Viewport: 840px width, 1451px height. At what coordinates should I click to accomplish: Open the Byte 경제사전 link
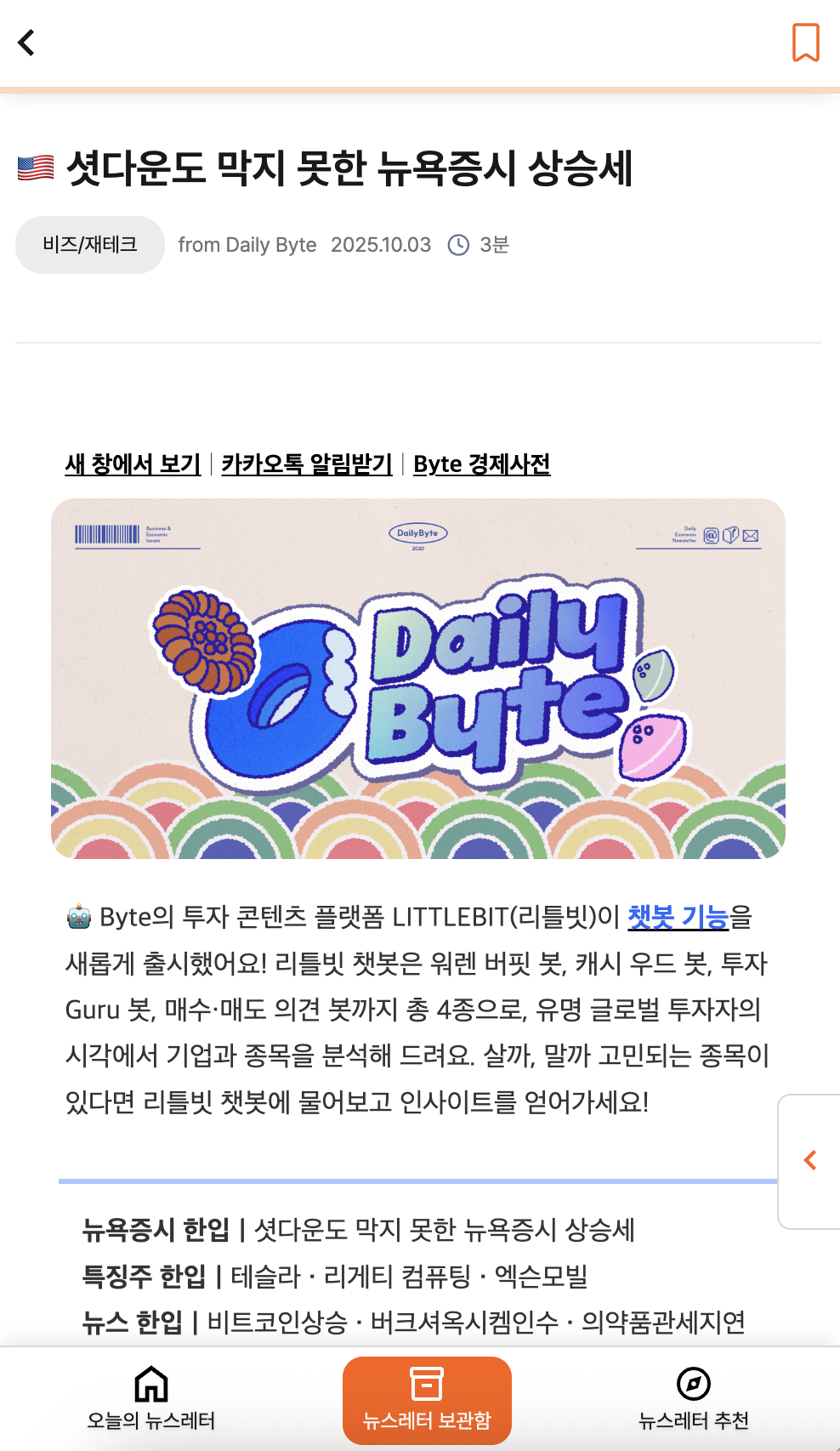pos(481,464)
